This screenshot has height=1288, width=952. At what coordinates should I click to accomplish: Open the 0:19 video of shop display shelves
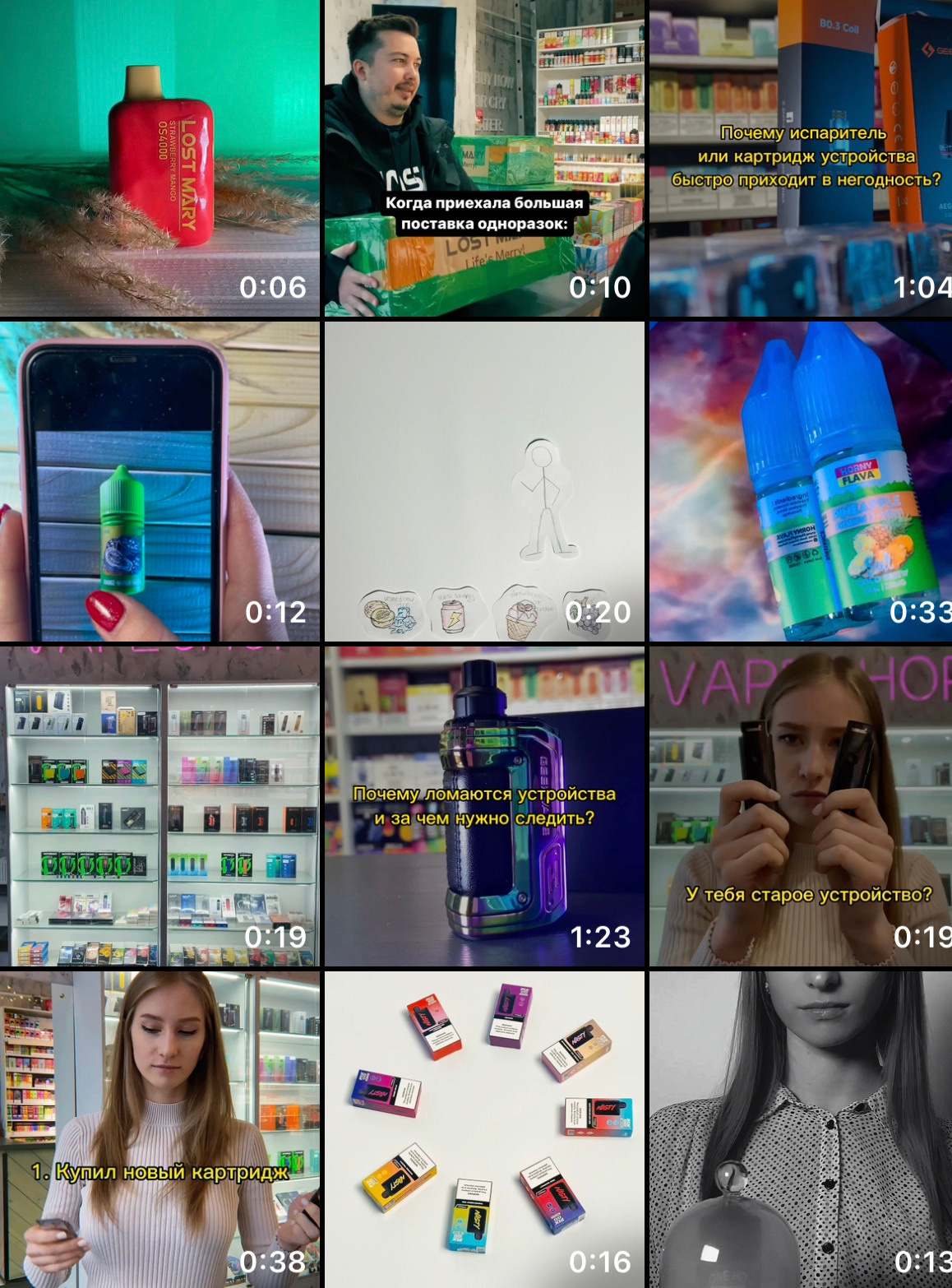pos(159,806)
